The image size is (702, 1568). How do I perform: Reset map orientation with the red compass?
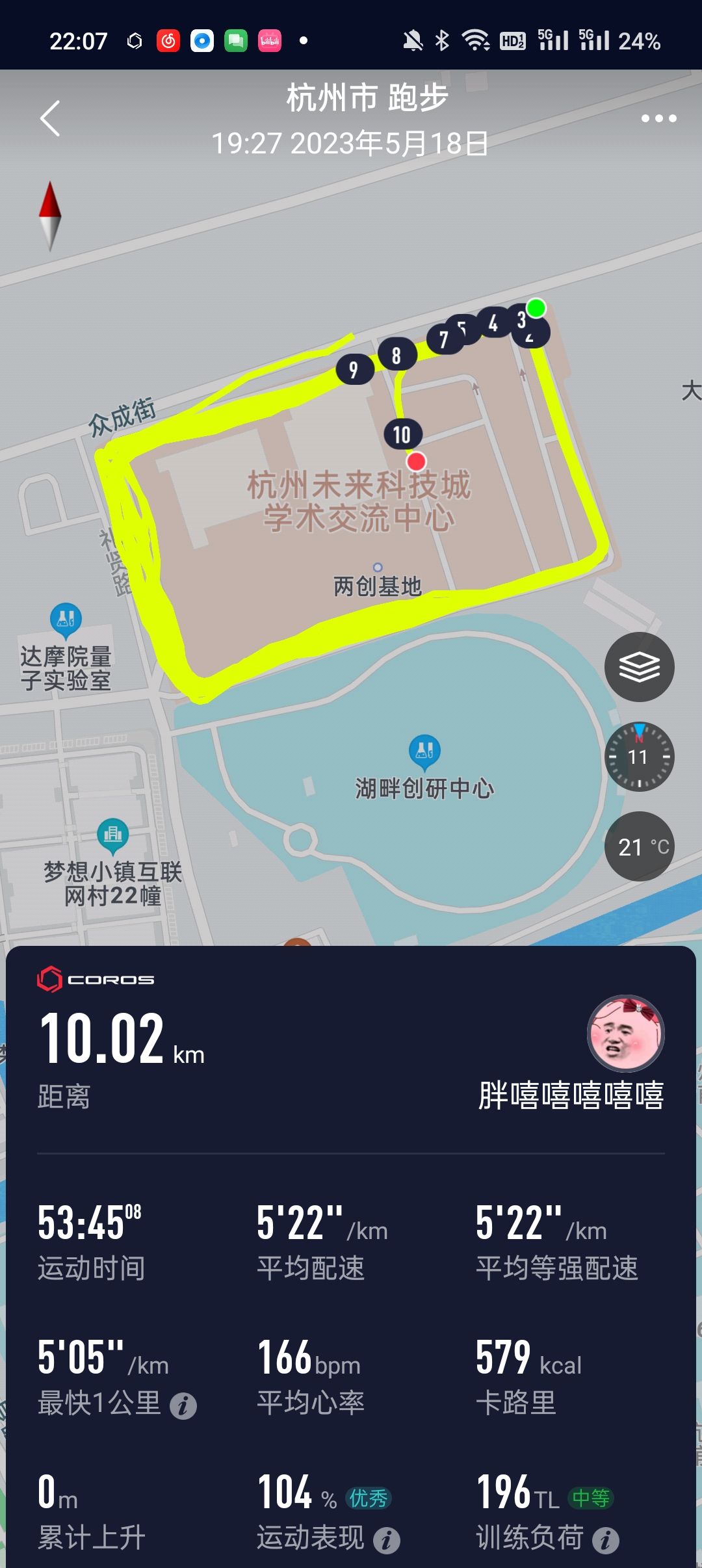click(x=50, y=216)
